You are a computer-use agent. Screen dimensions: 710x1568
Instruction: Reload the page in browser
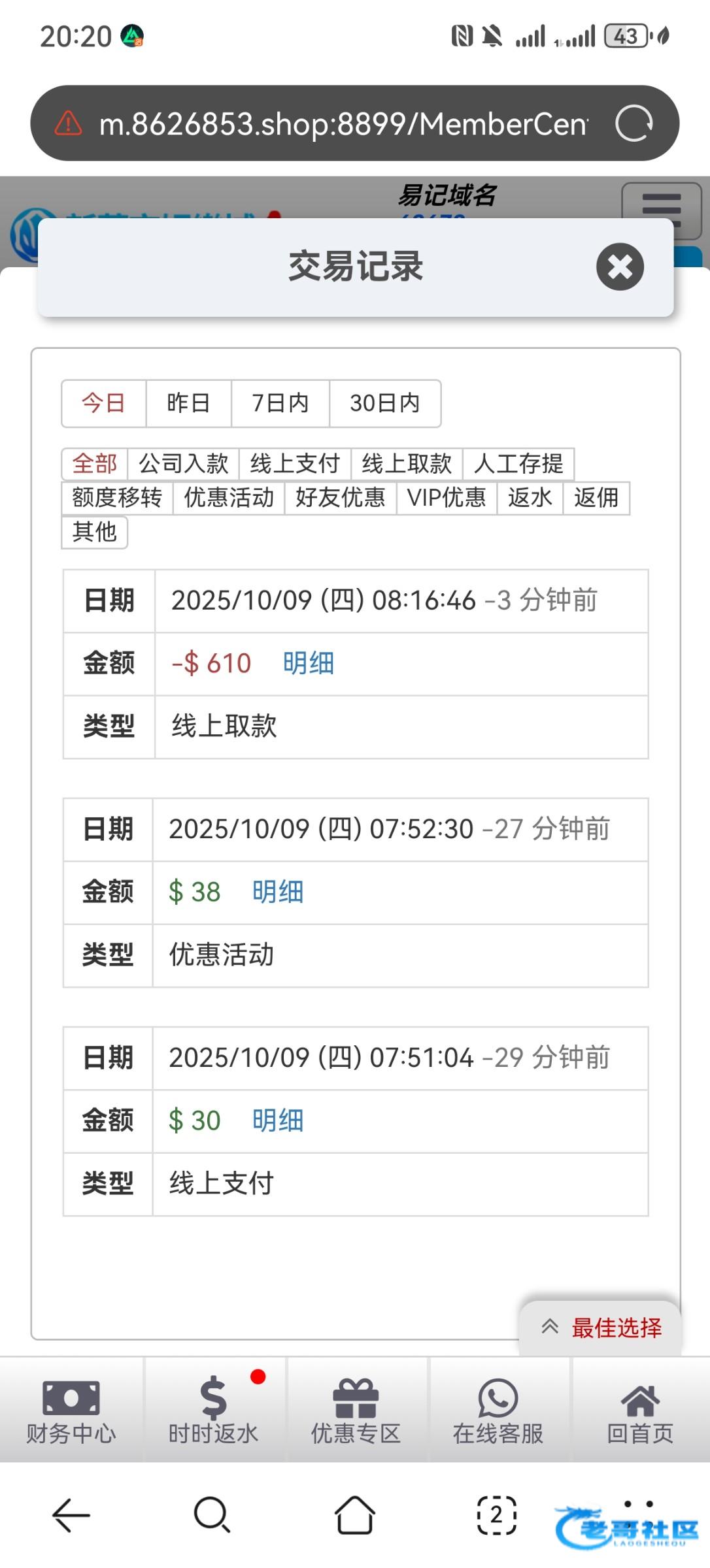point(634,123)
